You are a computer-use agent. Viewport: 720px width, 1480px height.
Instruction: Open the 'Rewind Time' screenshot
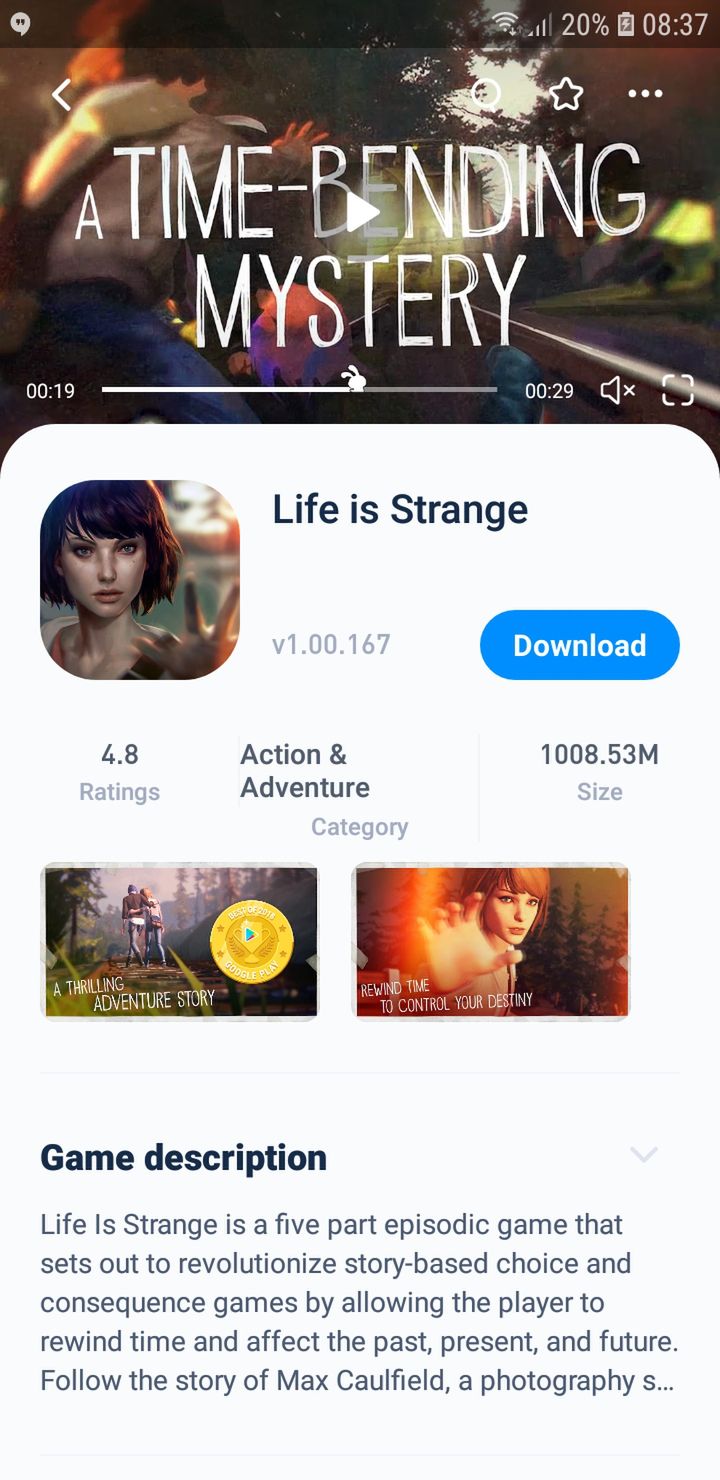point(491,942)
